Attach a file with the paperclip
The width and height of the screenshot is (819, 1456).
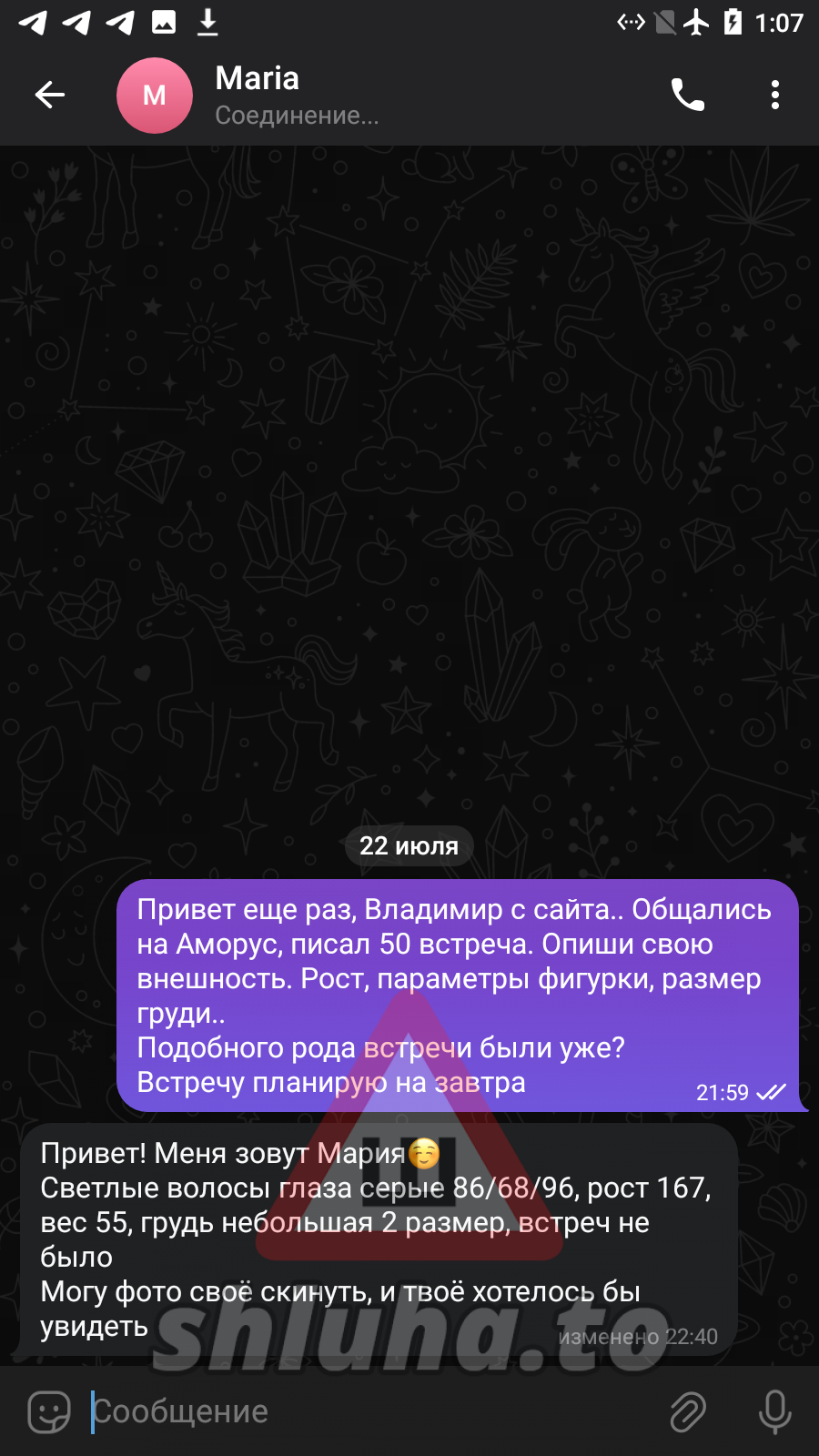tap(688, 1411)
